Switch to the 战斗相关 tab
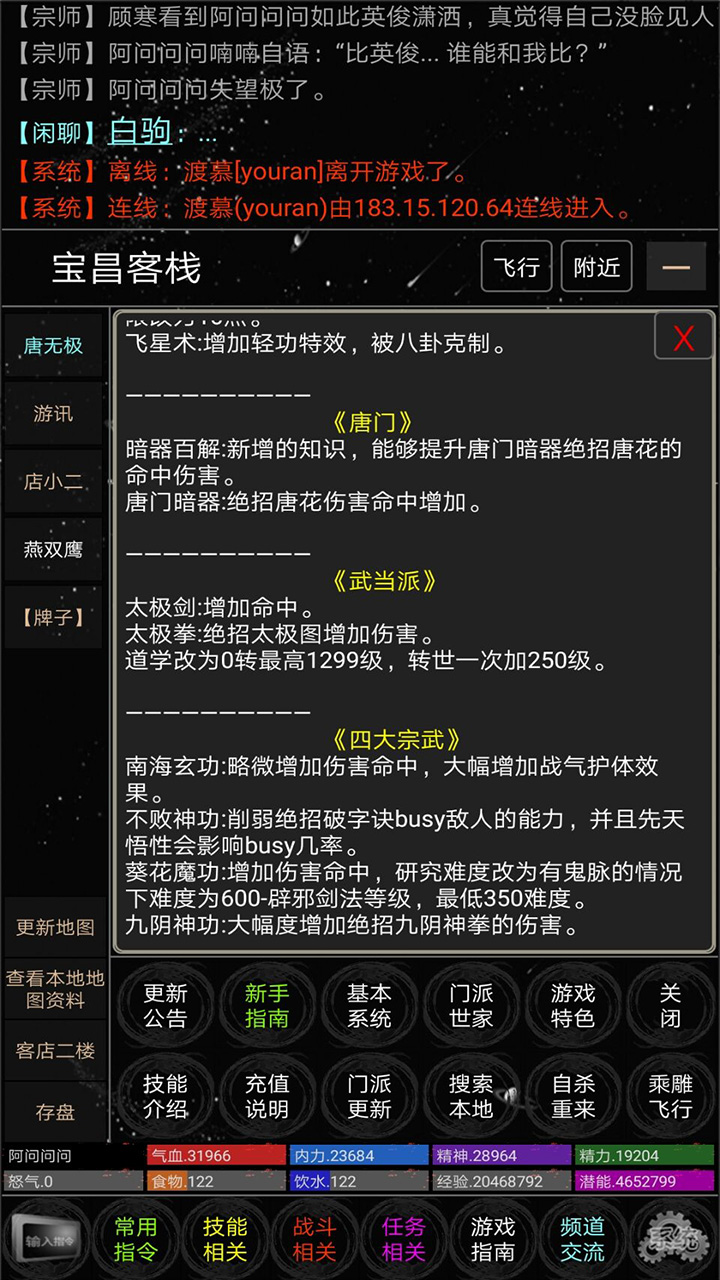The width and height of the screenshot is (720, 1280). coord(314,1238)
